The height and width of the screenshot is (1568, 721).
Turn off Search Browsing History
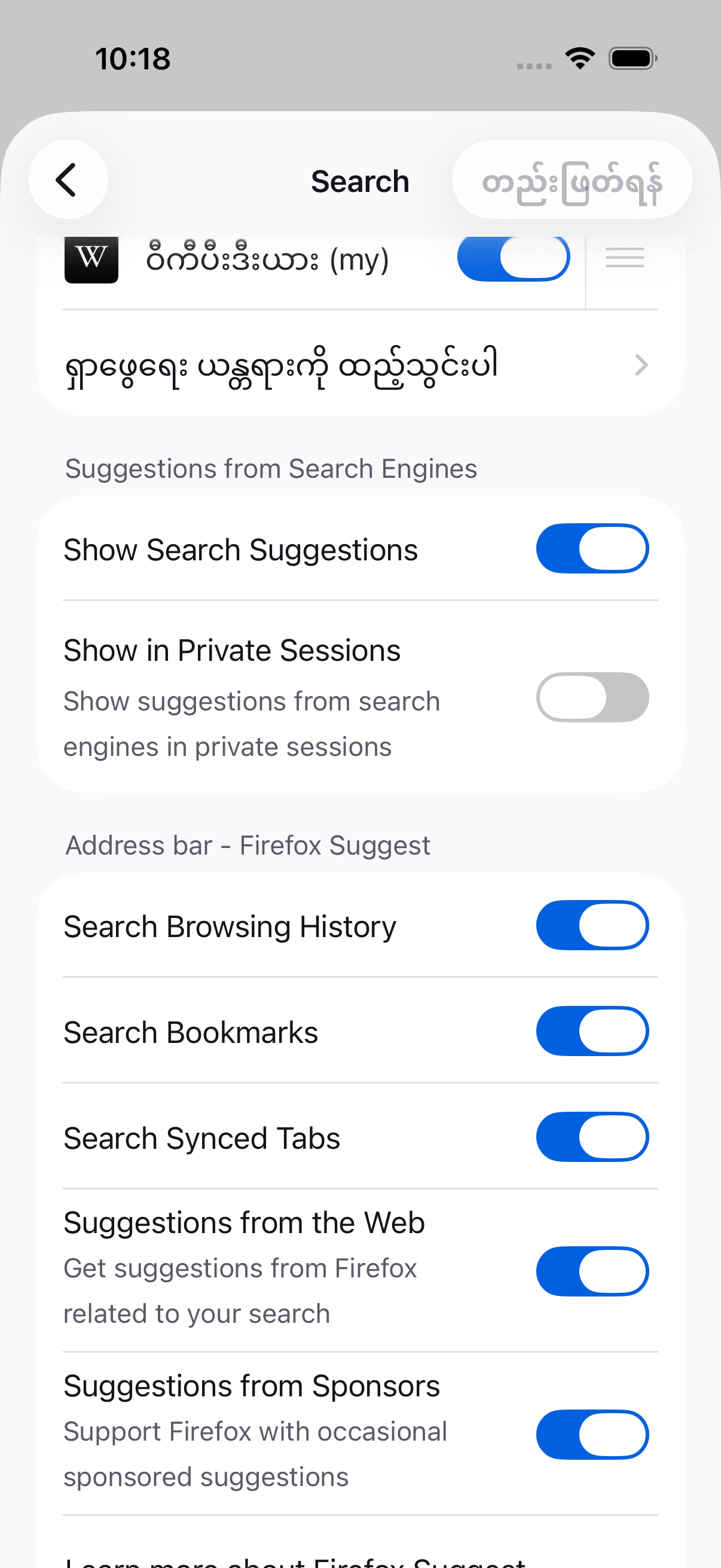click(592, 925)
